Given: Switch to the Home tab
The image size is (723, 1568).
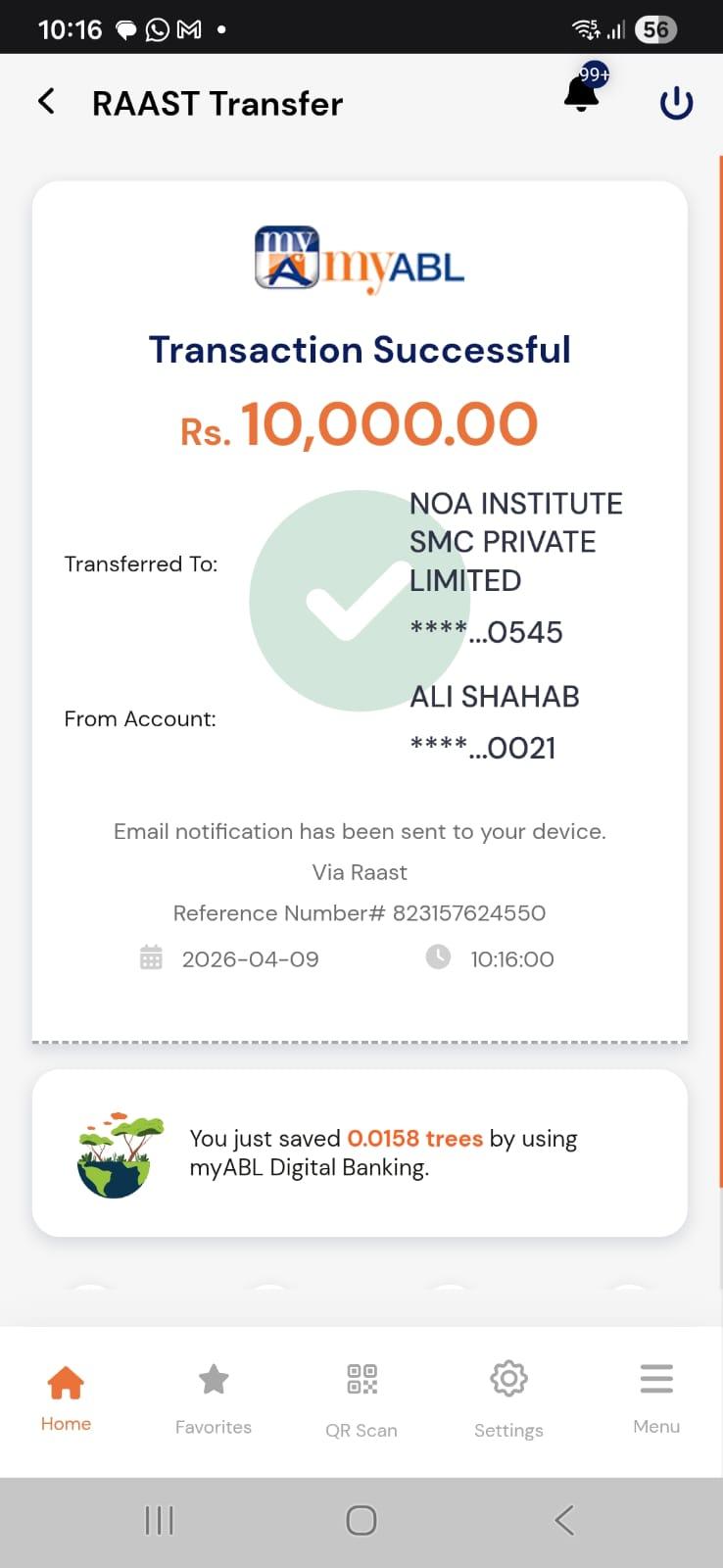Looking at the screenshot, I should pyautogui.click(x=66, y=1396).
